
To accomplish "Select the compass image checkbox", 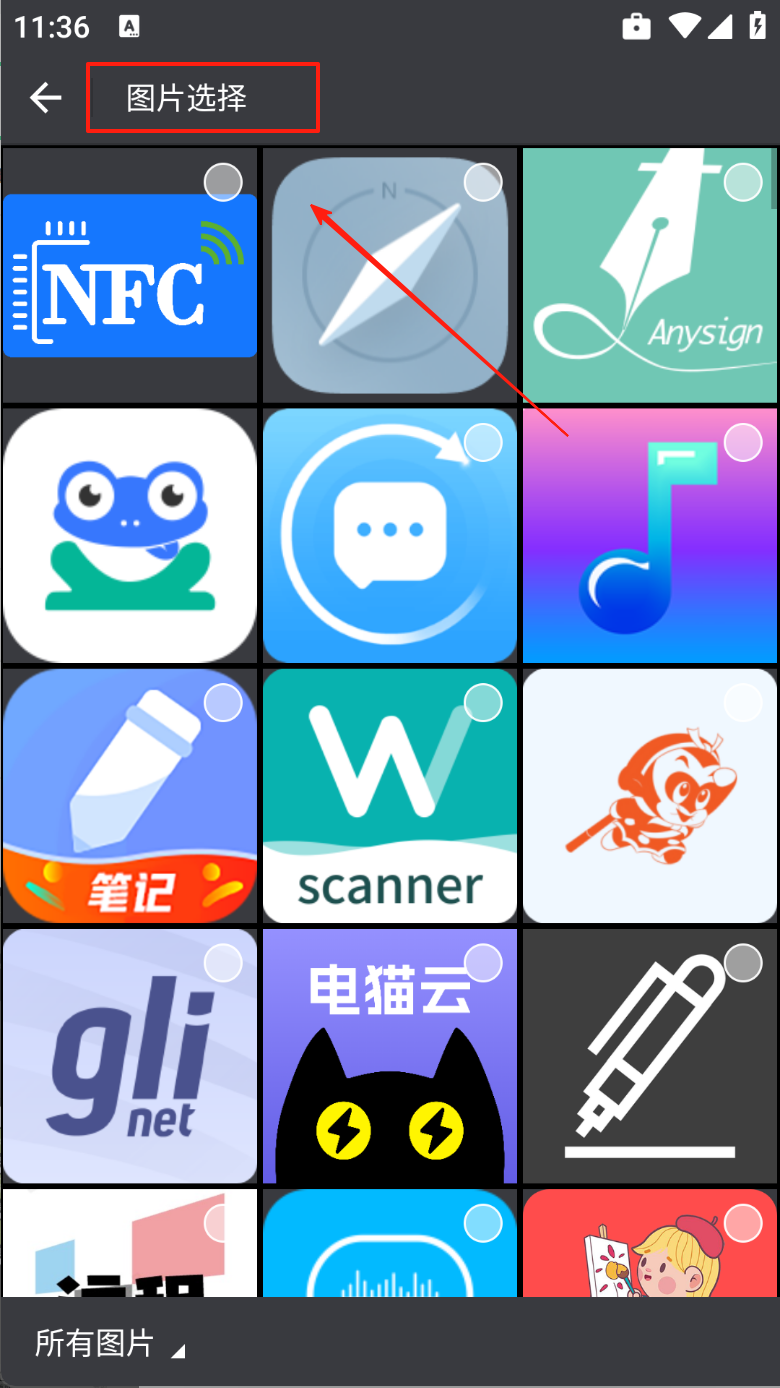I will tap(483, 182).
